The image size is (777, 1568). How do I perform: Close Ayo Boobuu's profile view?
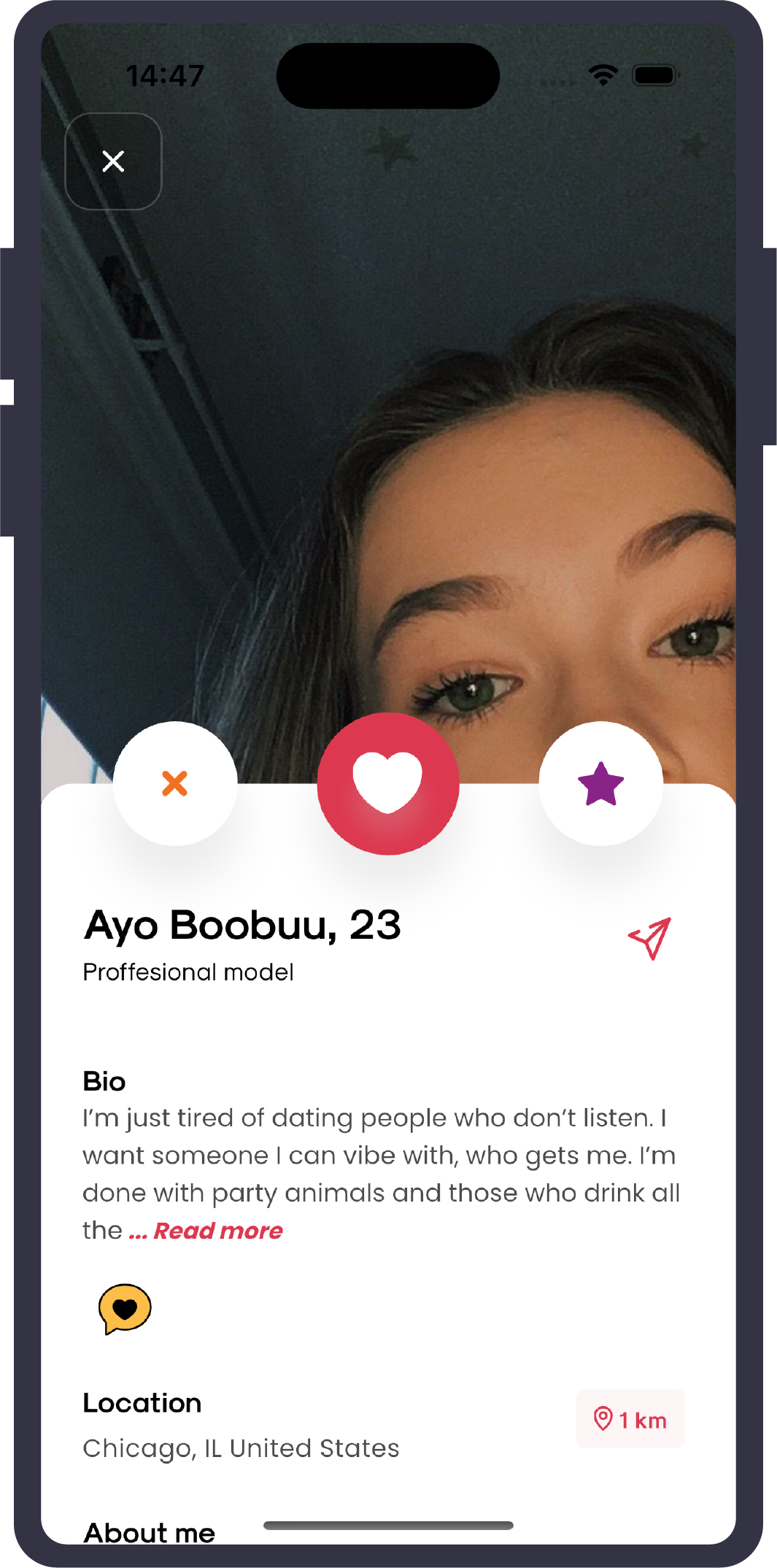point(113,161)
